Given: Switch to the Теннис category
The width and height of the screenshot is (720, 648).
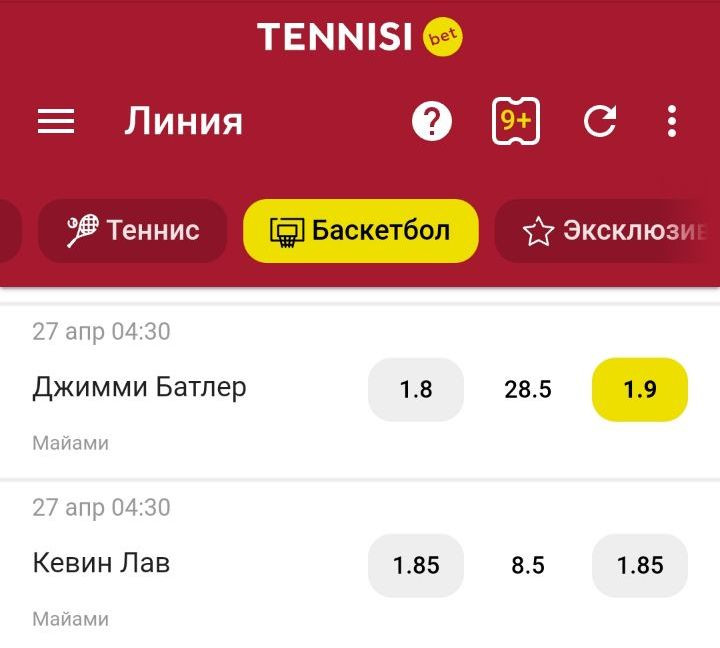Looking at the screenshot, I should 133,231.
